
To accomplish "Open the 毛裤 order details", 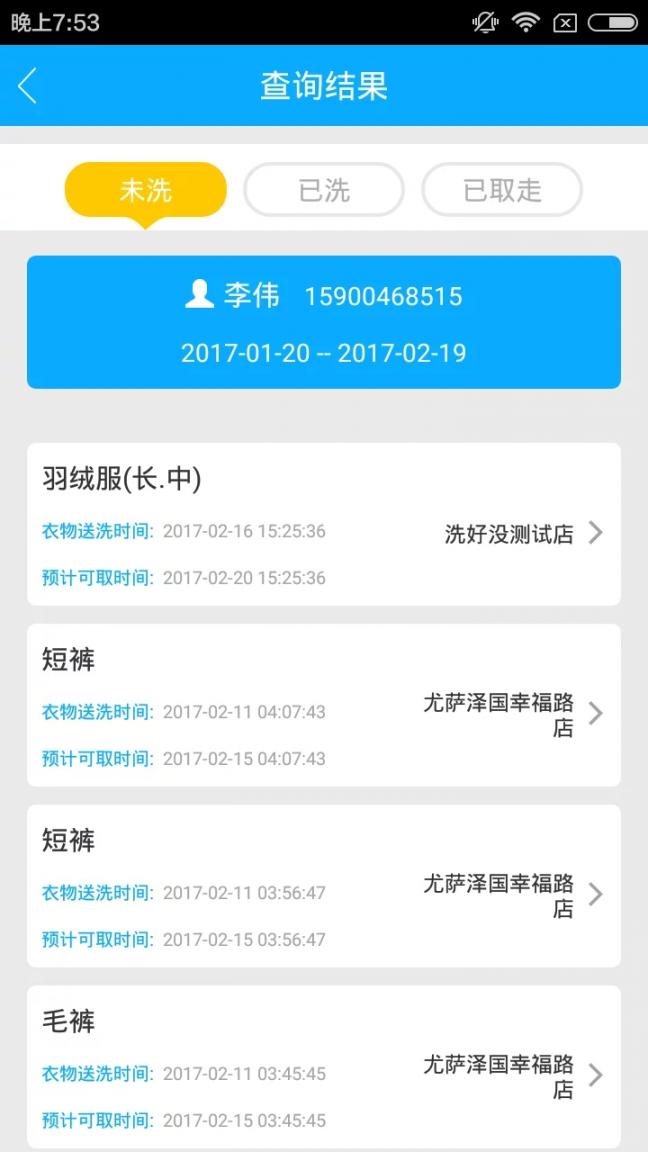I will click(x=324, y=1067).
